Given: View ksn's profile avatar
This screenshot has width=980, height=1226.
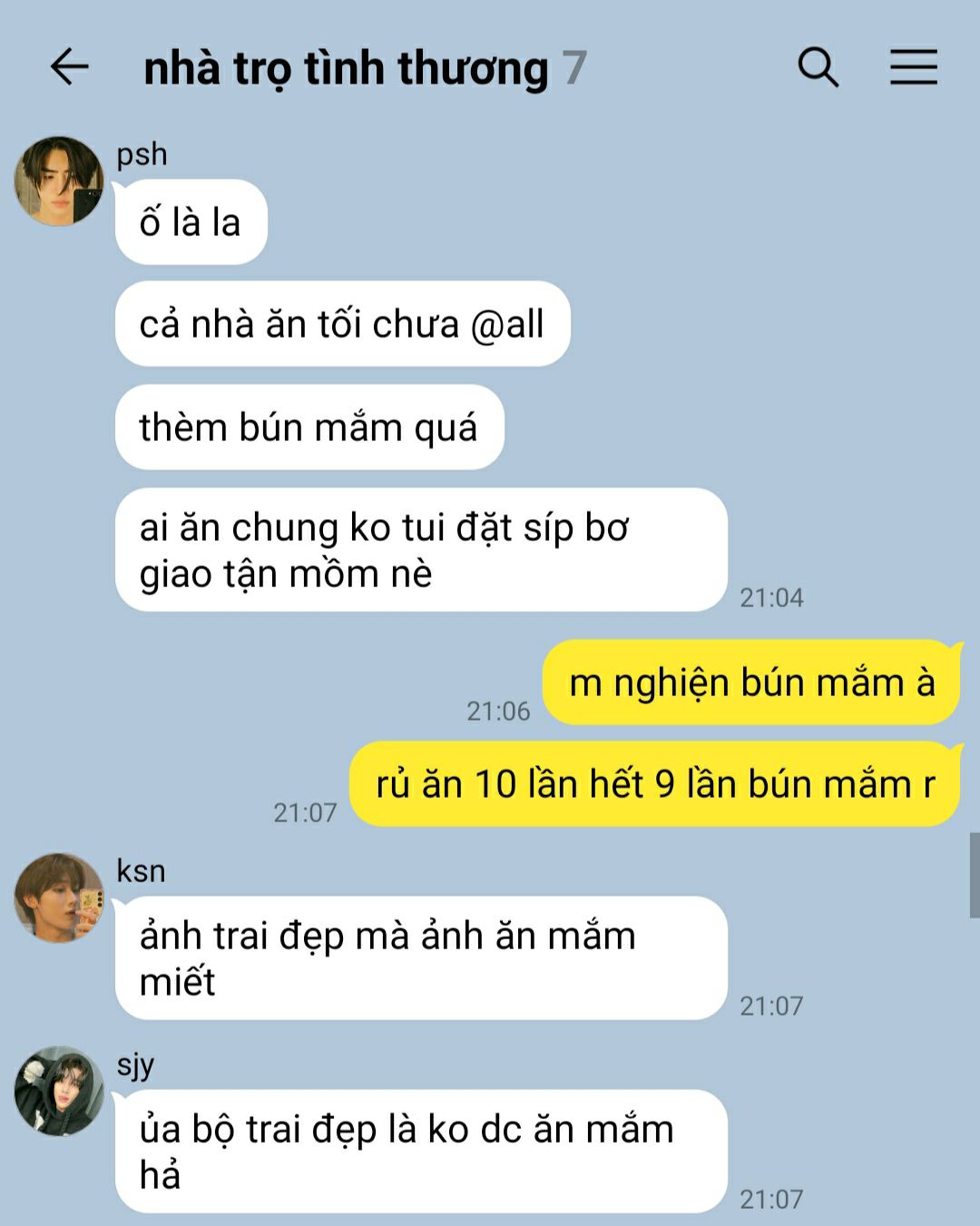Looking at the screenshot, I should coord(59,897).
